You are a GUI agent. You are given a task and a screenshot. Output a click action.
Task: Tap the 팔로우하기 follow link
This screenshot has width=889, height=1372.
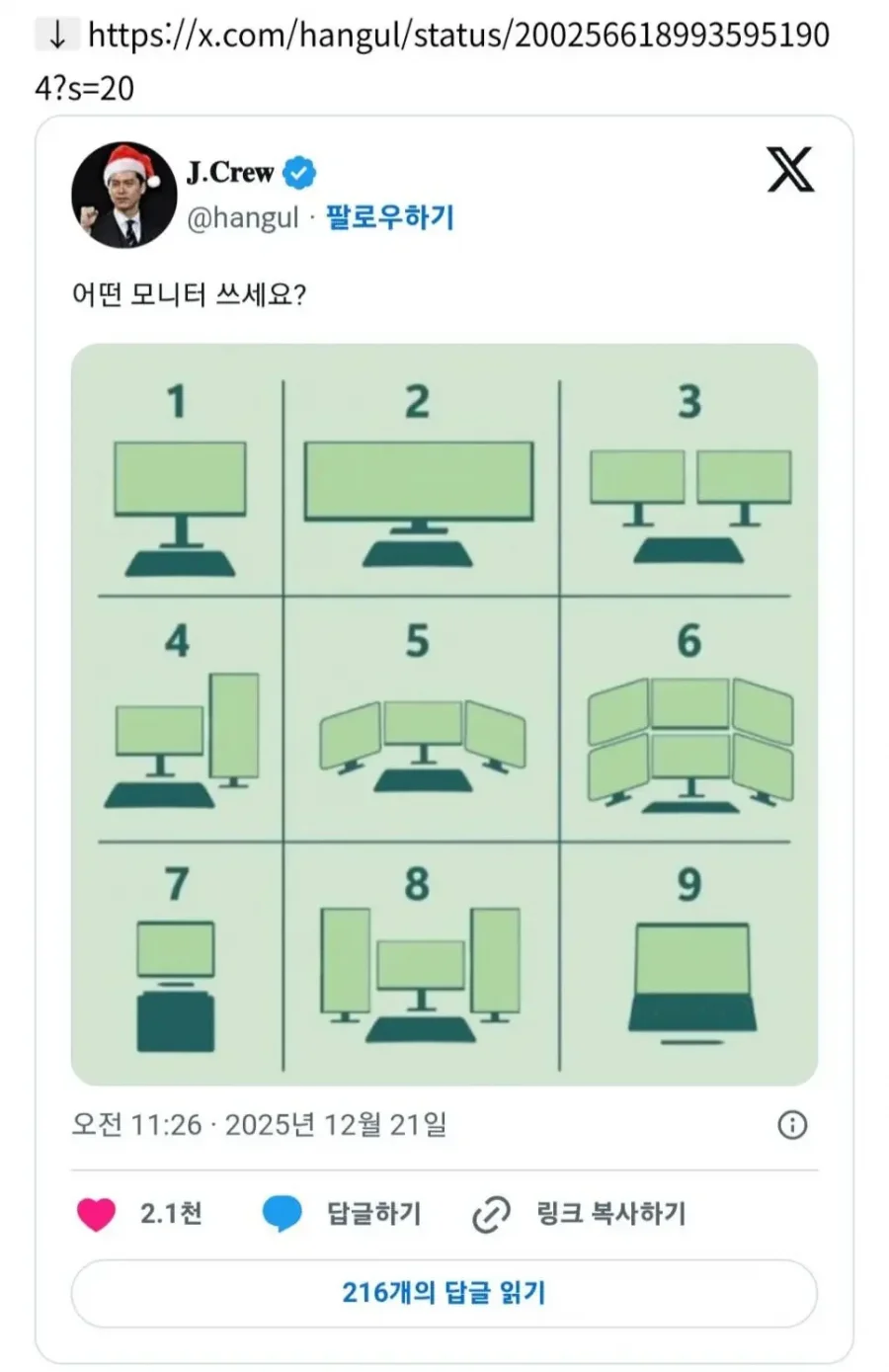[x=389, y=217]
